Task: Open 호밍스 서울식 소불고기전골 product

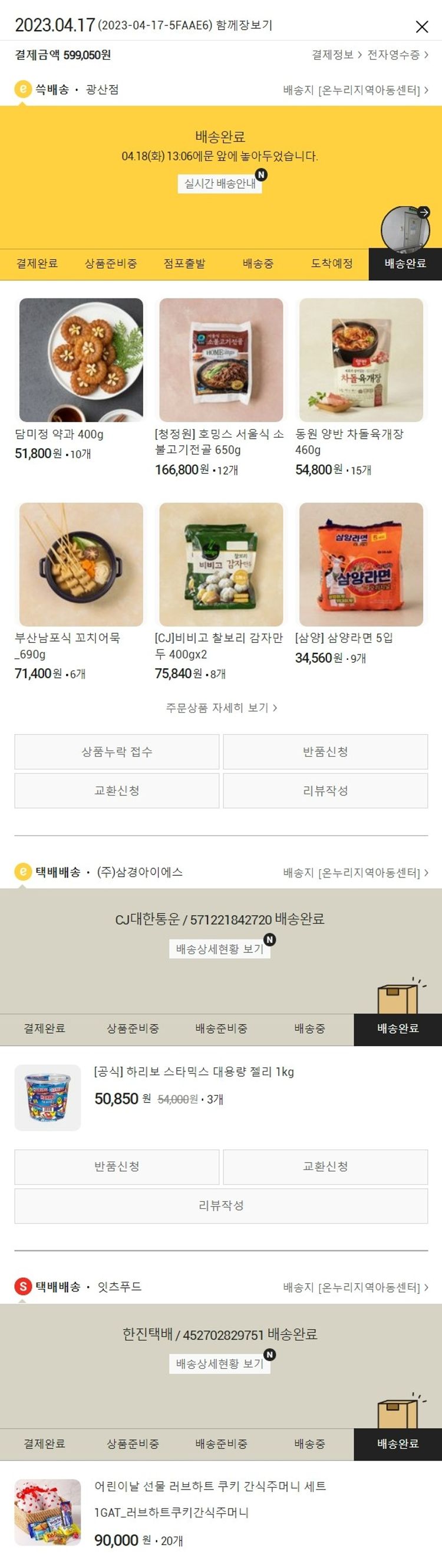Action: (220, 360)
